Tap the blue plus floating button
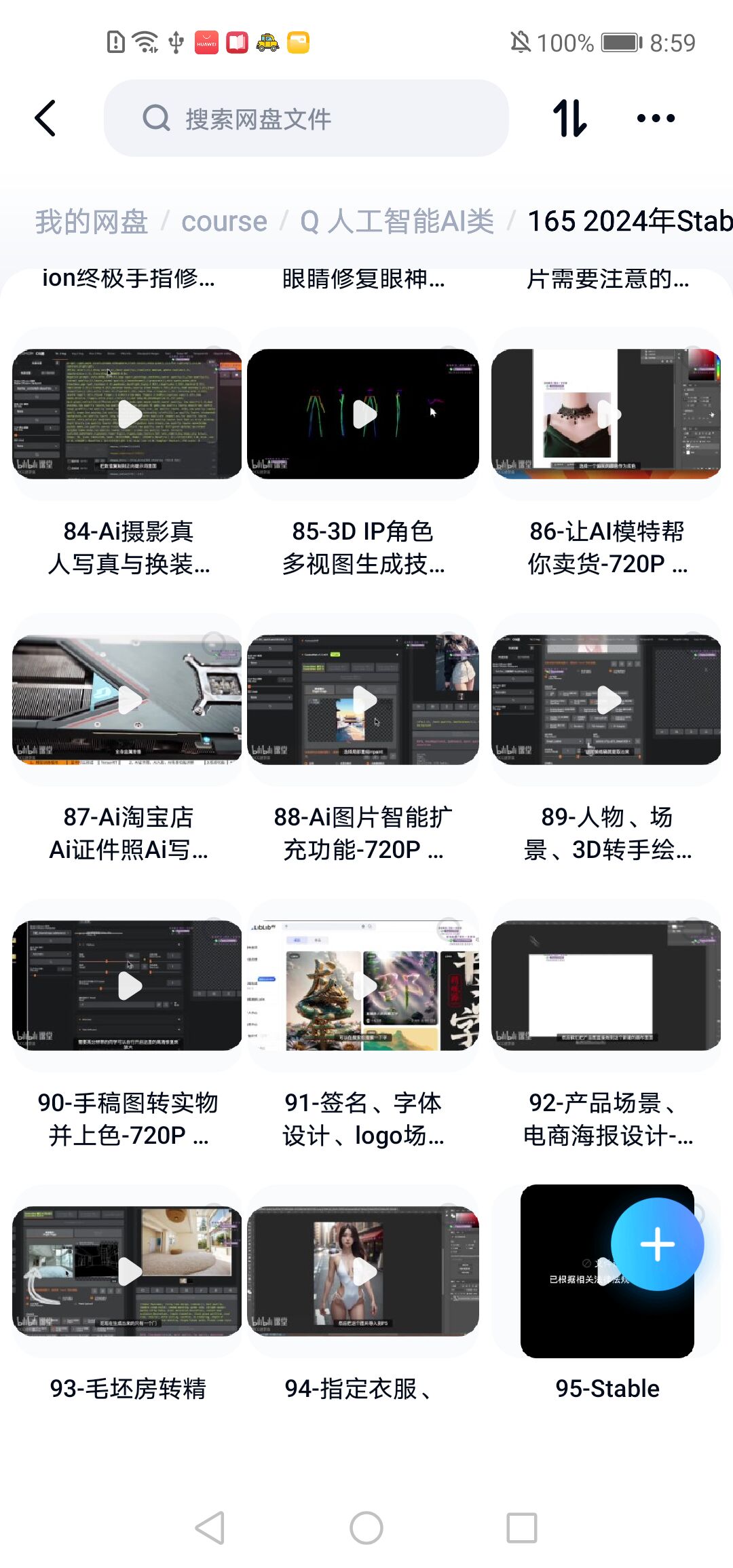 [657, 1244]
